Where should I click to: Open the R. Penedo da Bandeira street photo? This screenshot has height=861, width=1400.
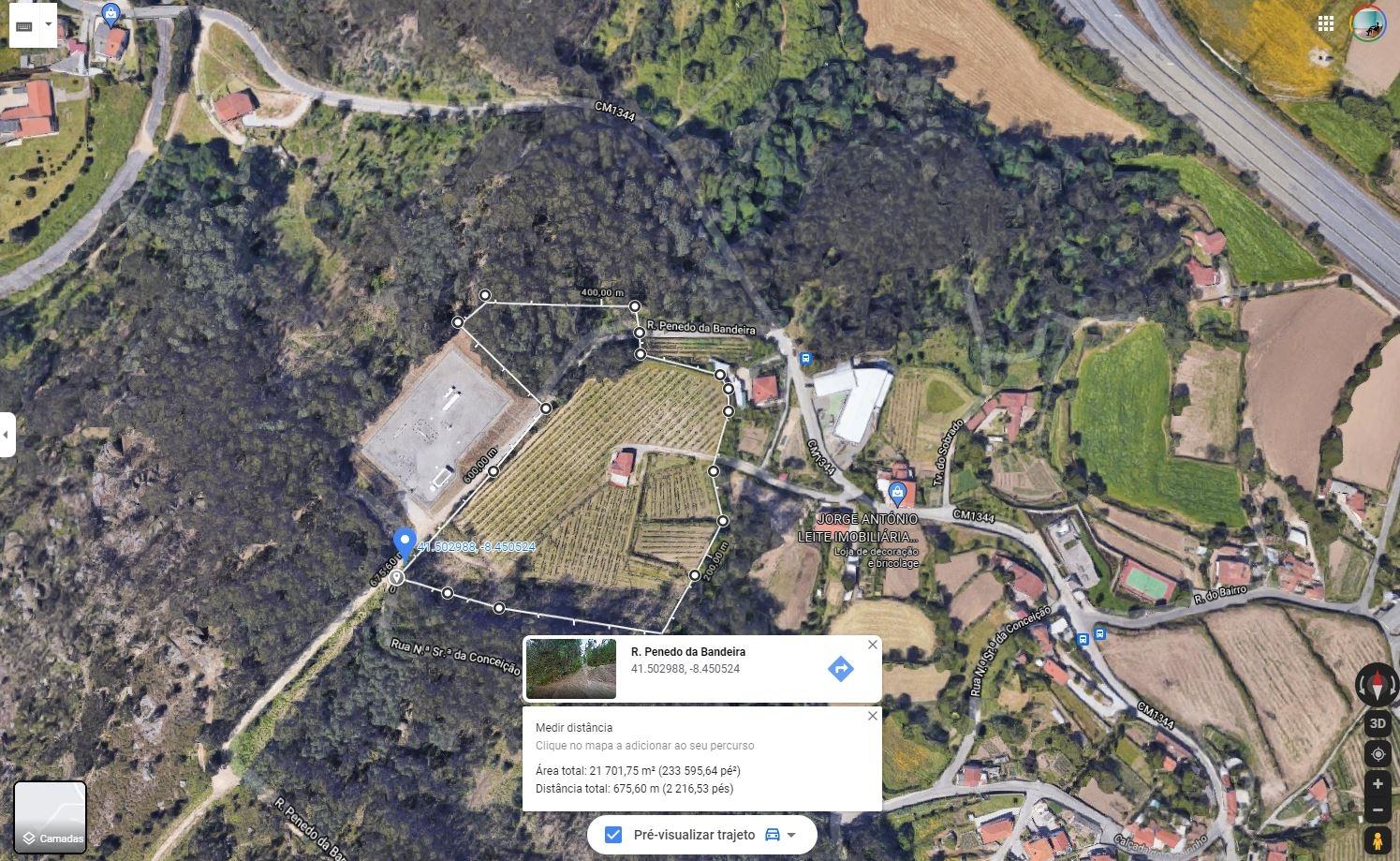point(571,669)
